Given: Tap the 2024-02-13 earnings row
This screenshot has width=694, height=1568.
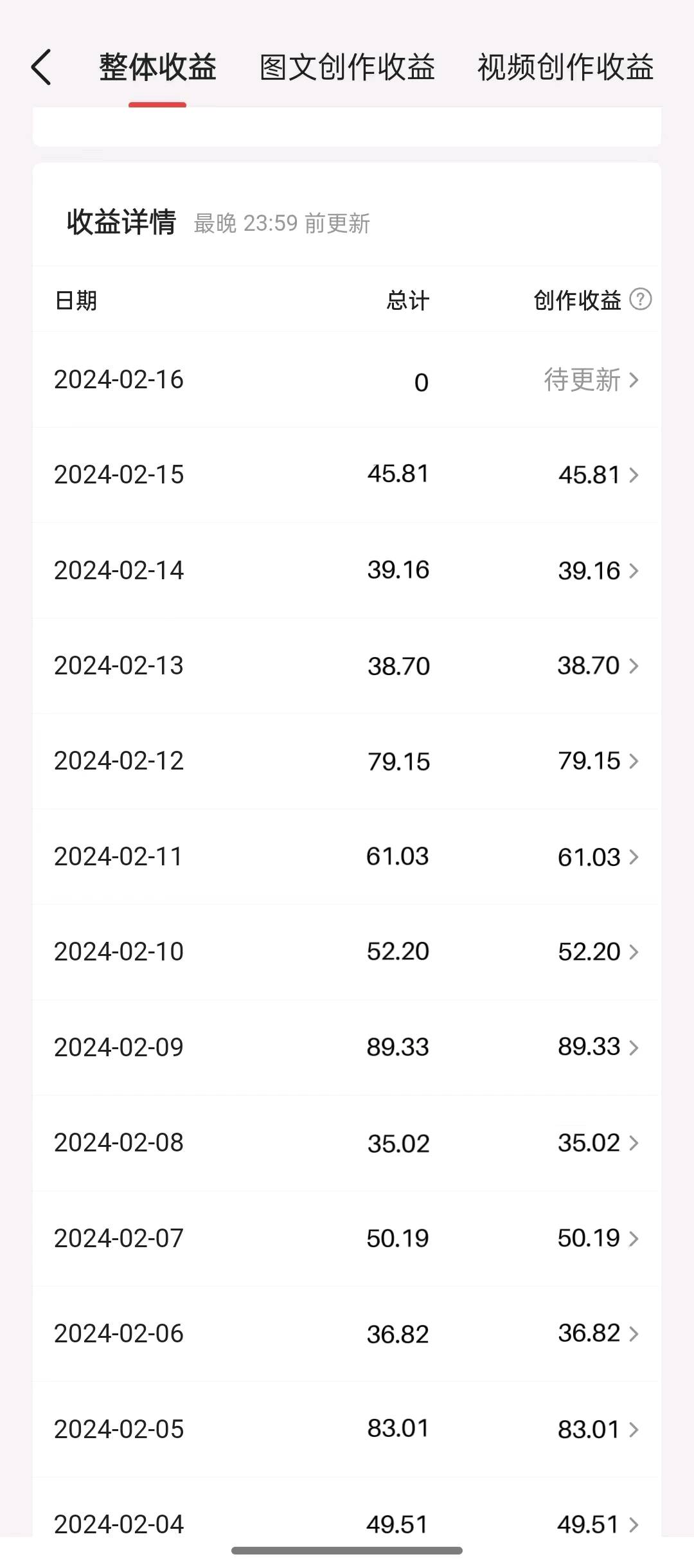Looking at the screenshot, I should [x=347, y=666].
